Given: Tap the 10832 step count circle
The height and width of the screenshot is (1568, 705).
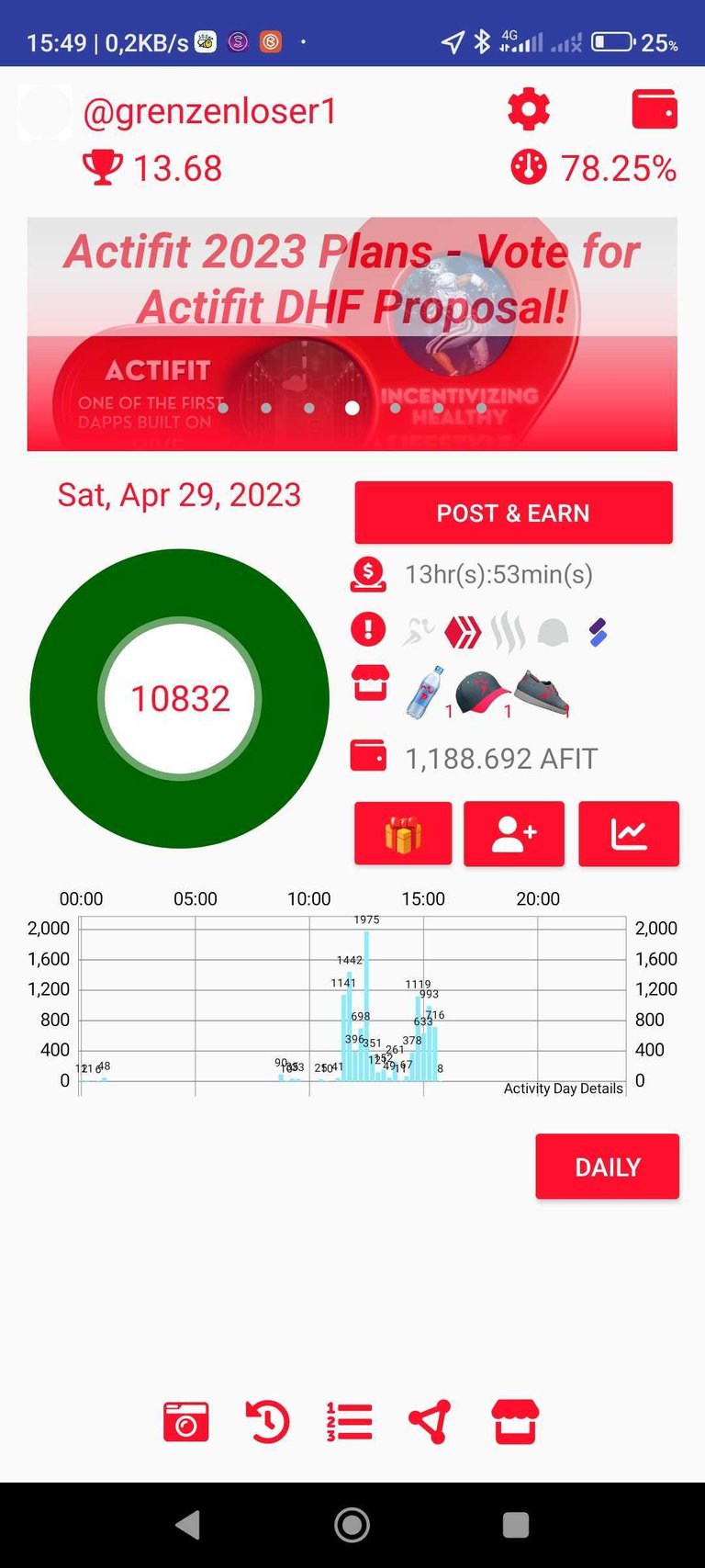Looking at the screenshot, I should pos(180,698).
